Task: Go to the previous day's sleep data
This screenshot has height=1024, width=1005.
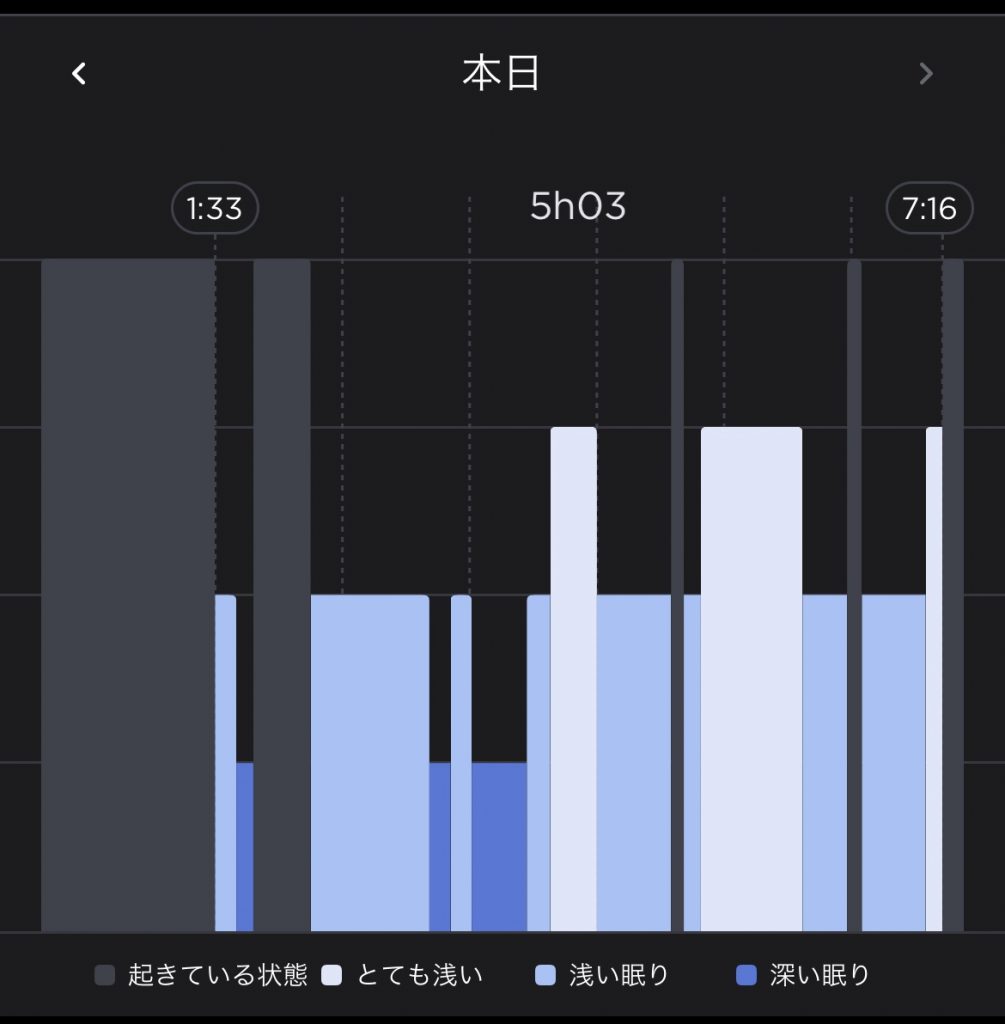Action: (x=79, y=73)
